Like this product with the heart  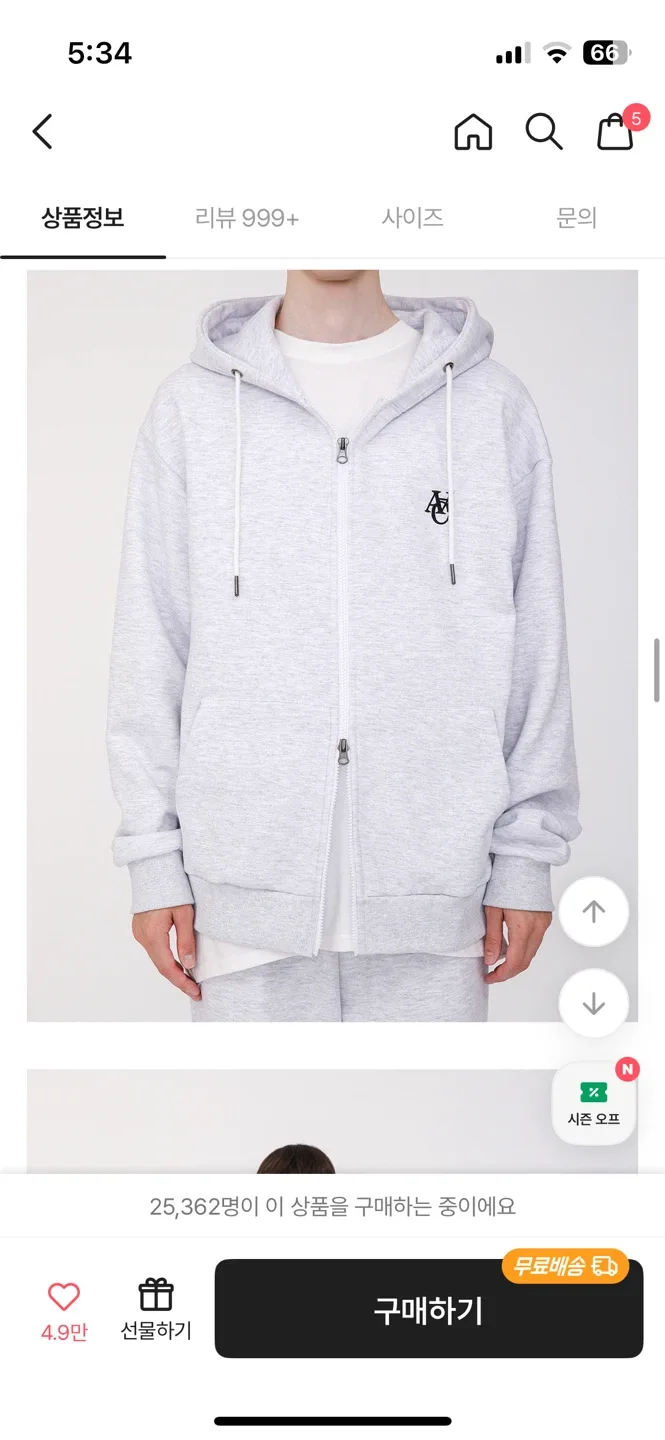(x=64, y=1298)
